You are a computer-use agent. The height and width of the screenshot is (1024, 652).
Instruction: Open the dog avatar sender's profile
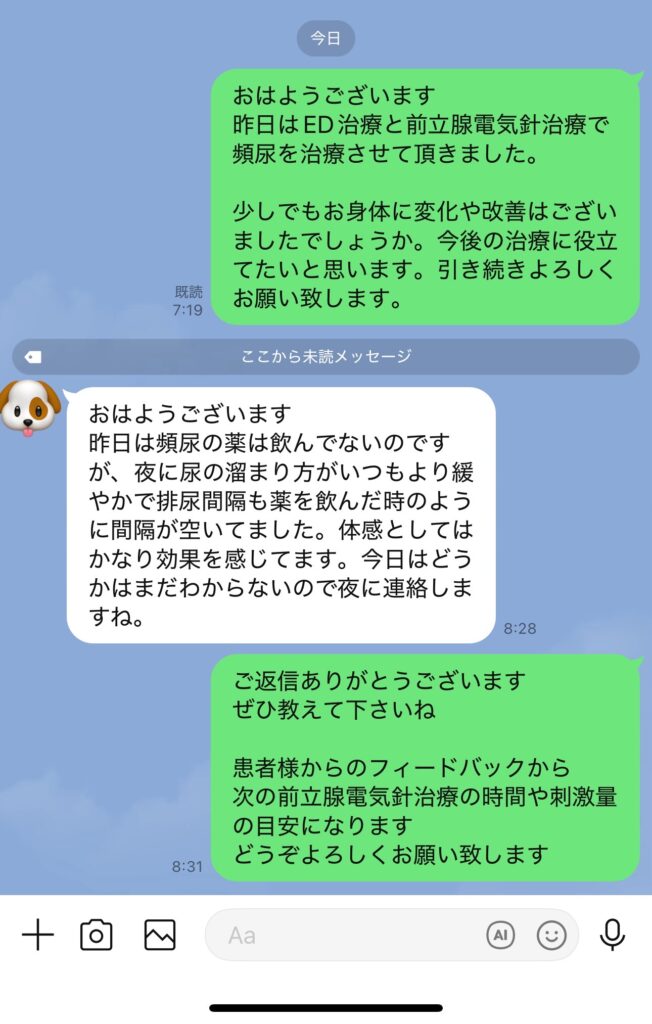point(29,408)
